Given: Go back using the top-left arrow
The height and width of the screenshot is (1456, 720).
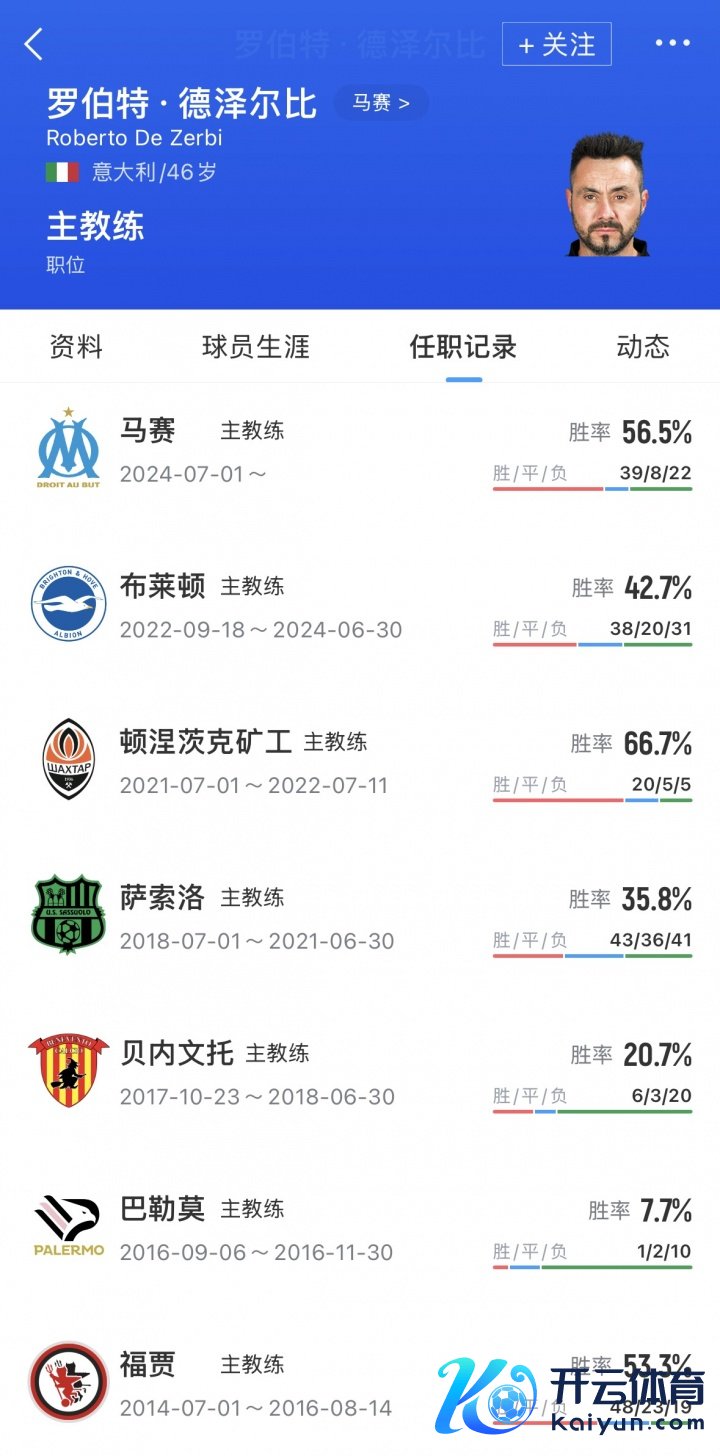Looking at the screenshot, I should (34, 45).
